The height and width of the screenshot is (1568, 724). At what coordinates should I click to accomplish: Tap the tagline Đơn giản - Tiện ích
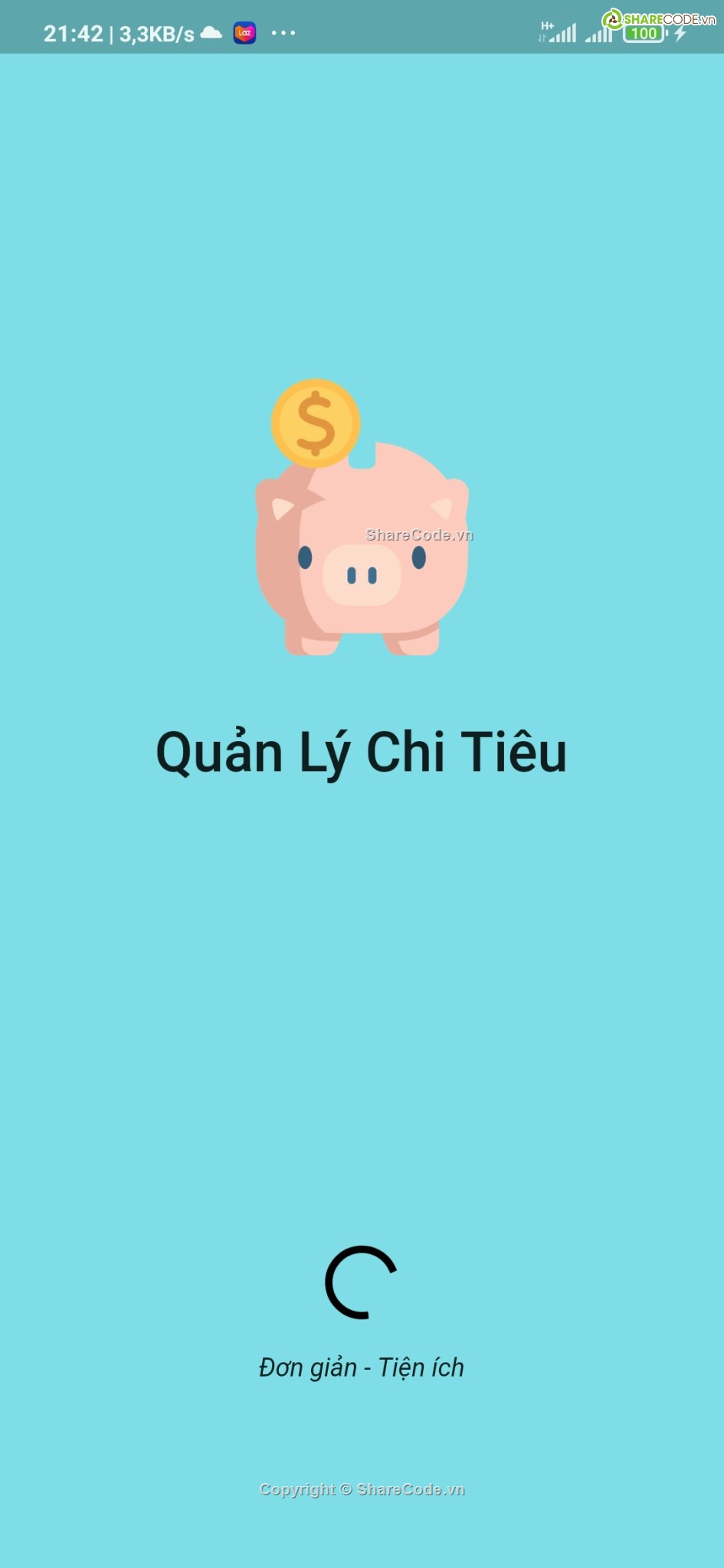pos(362,1367)
